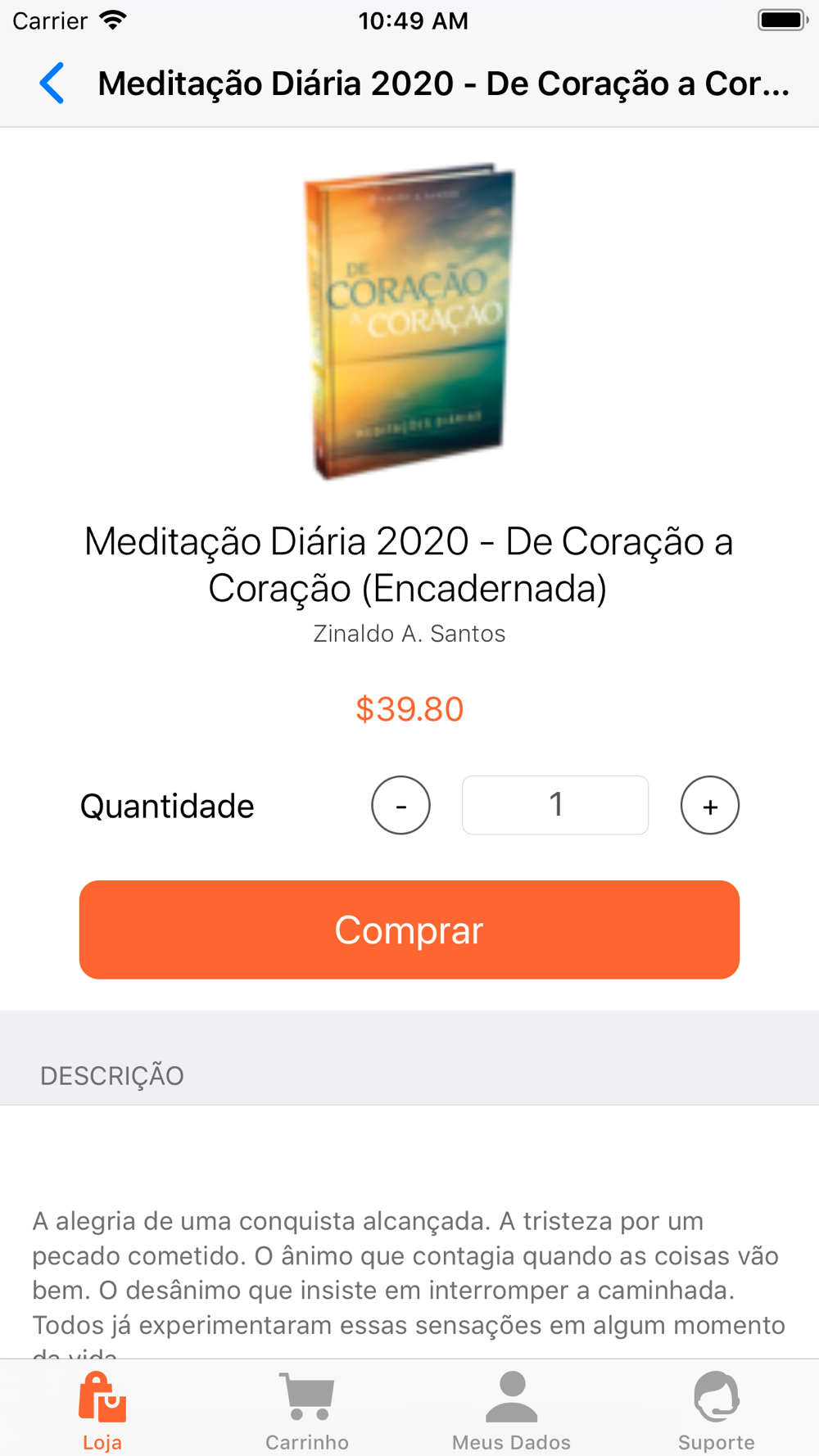Tap the Comprar button
This screenshot has height=1456, width=819.
coord(409,929)
